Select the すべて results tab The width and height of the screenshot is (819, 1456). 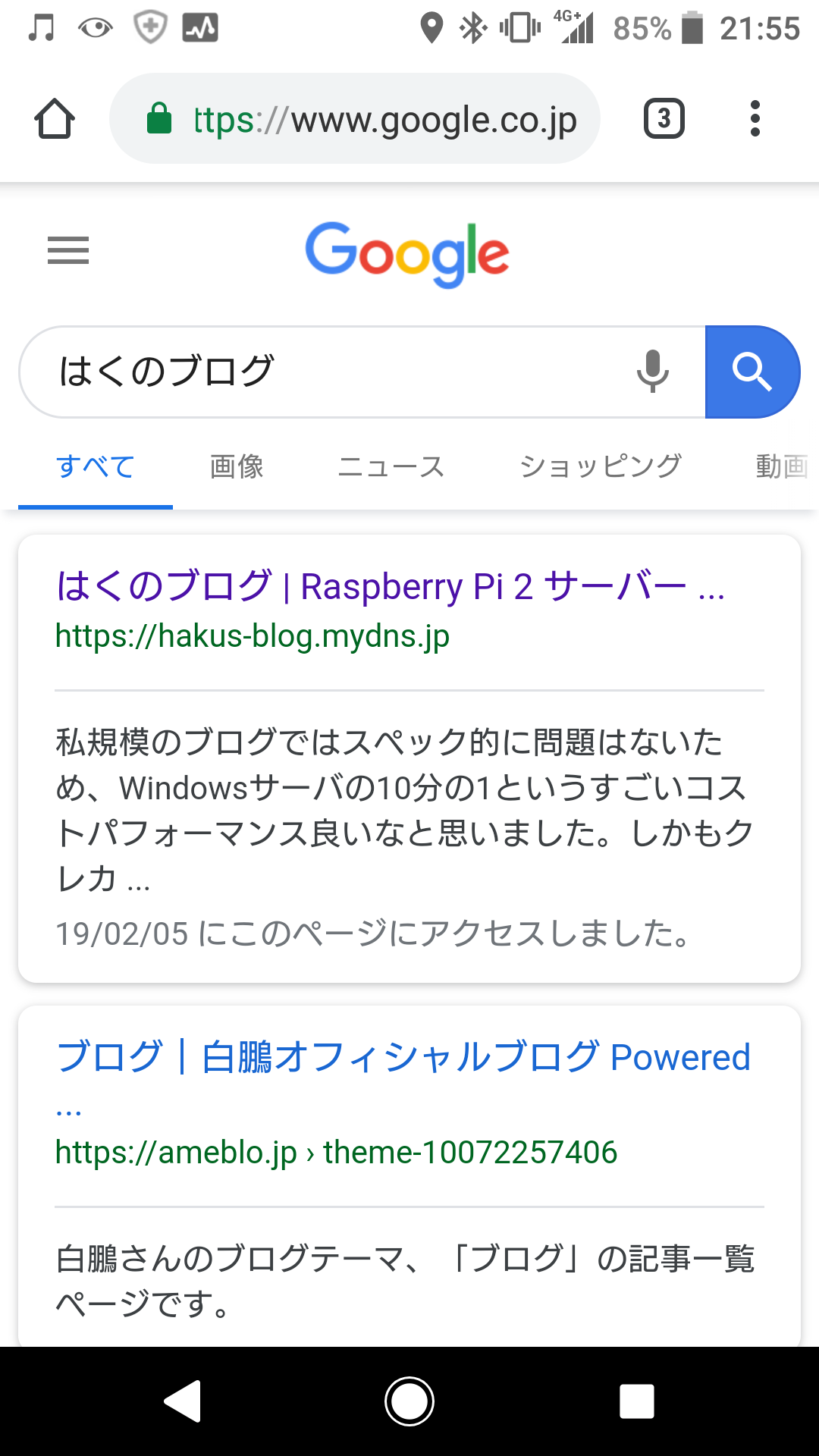coord(96,466)
